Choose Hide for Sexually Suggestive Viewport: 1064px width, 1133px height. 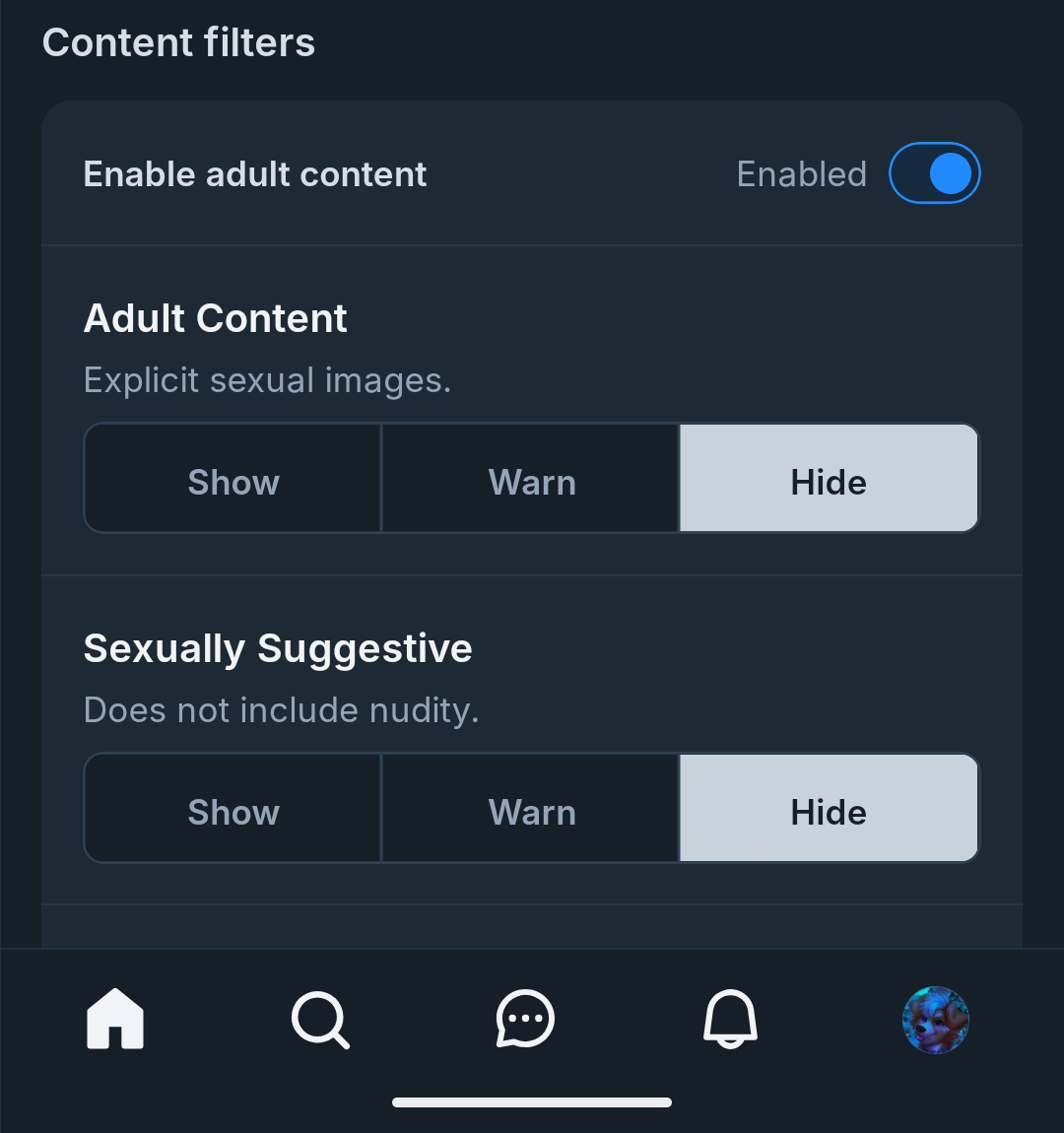[829, 810]
